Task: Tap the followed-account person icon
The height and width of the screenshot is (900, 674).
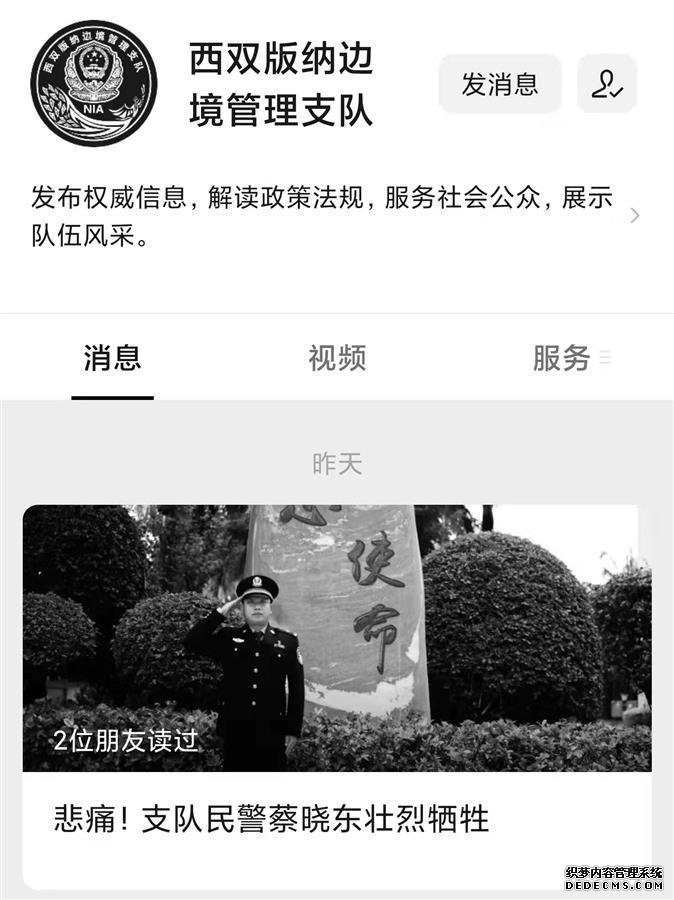Action: tap(607, 84)
